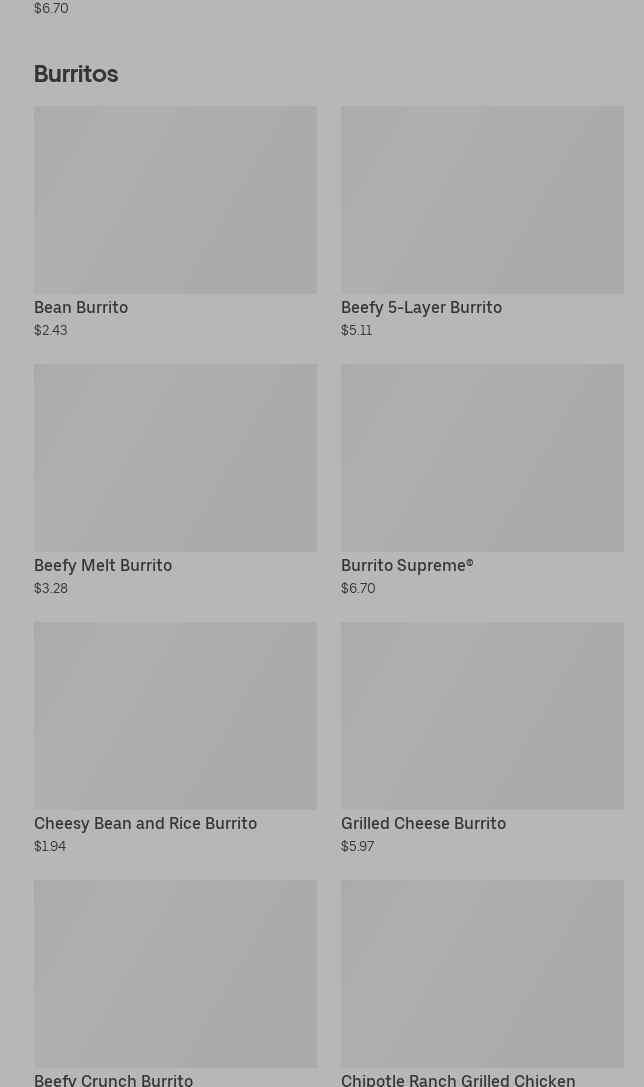Open the Chipotle Ranch Grilled Chicken item

[x=481, y=980]
